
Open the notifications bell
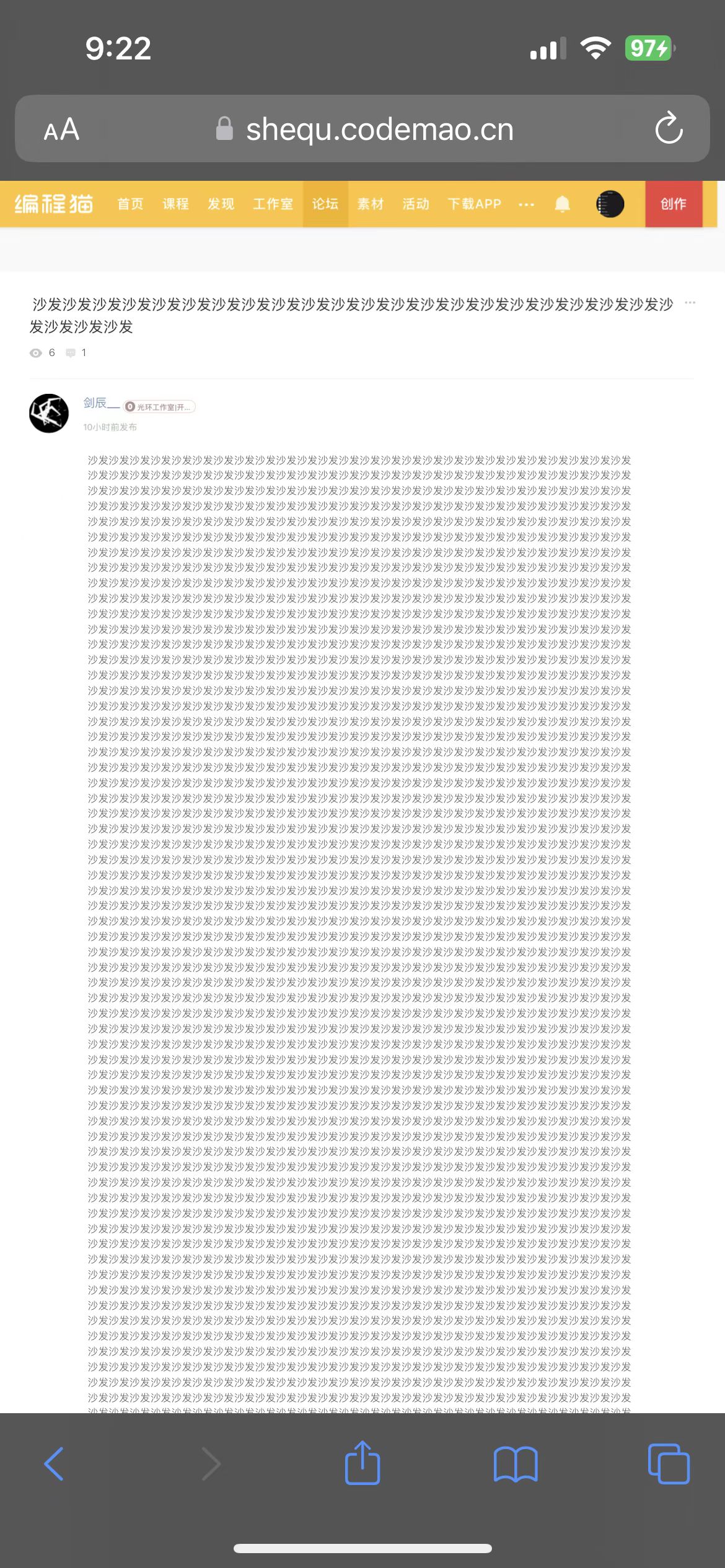click(562, 204)
